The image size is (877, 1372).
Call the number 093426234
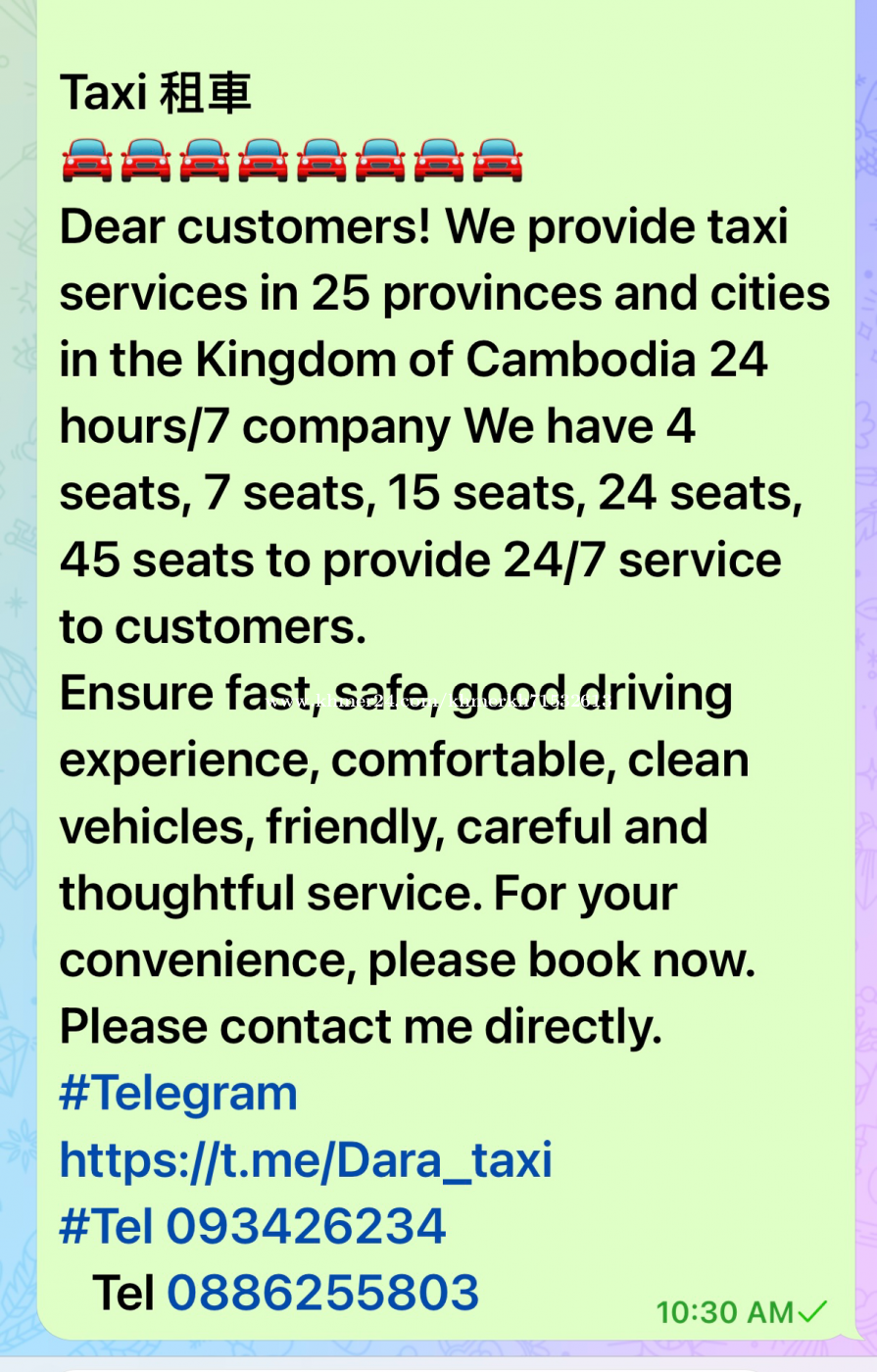point(306,1226)
